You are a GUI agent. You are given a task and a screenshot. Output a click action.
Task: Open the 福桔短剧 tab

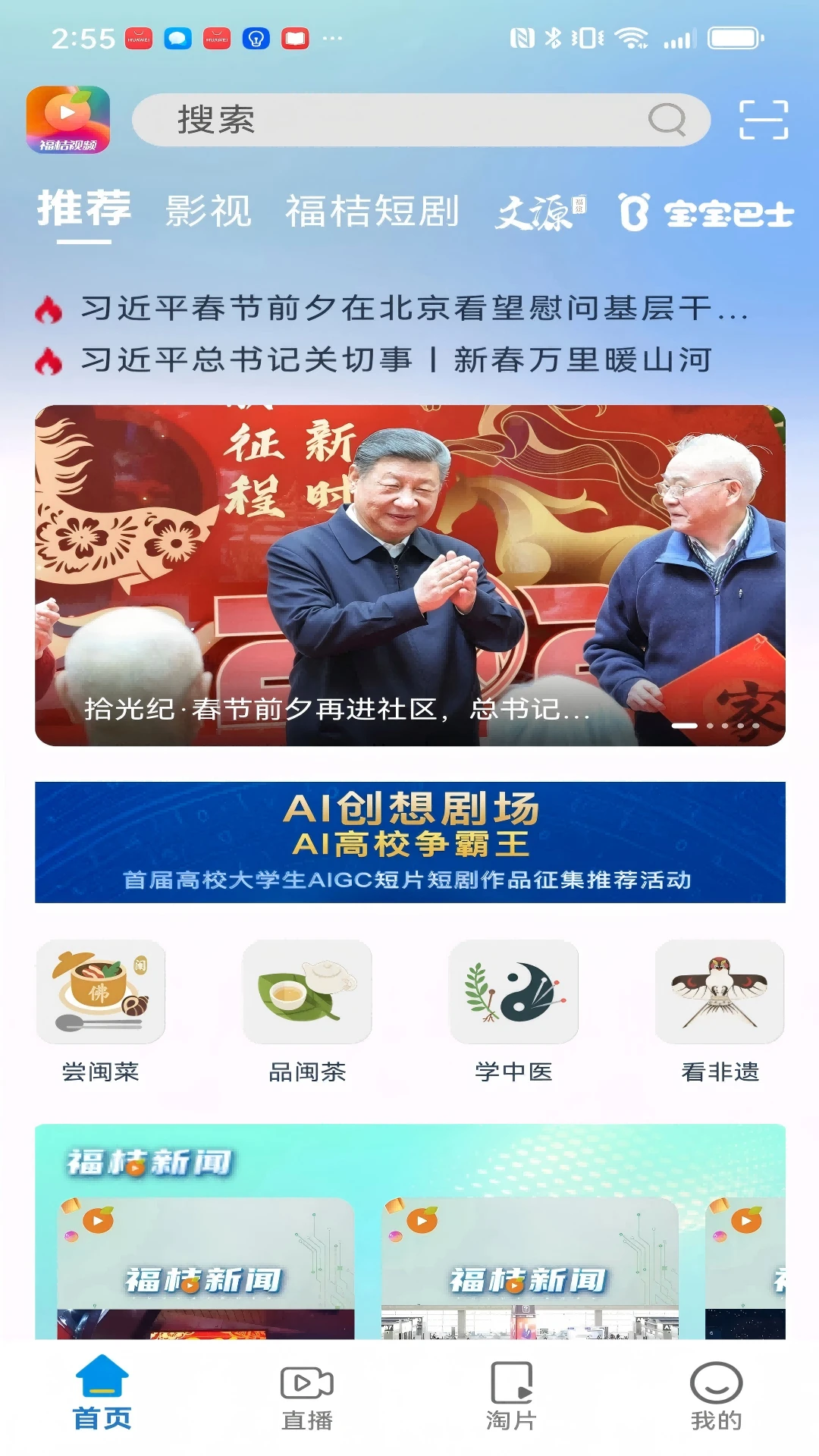pyautogui.click(x=373, y=213)
